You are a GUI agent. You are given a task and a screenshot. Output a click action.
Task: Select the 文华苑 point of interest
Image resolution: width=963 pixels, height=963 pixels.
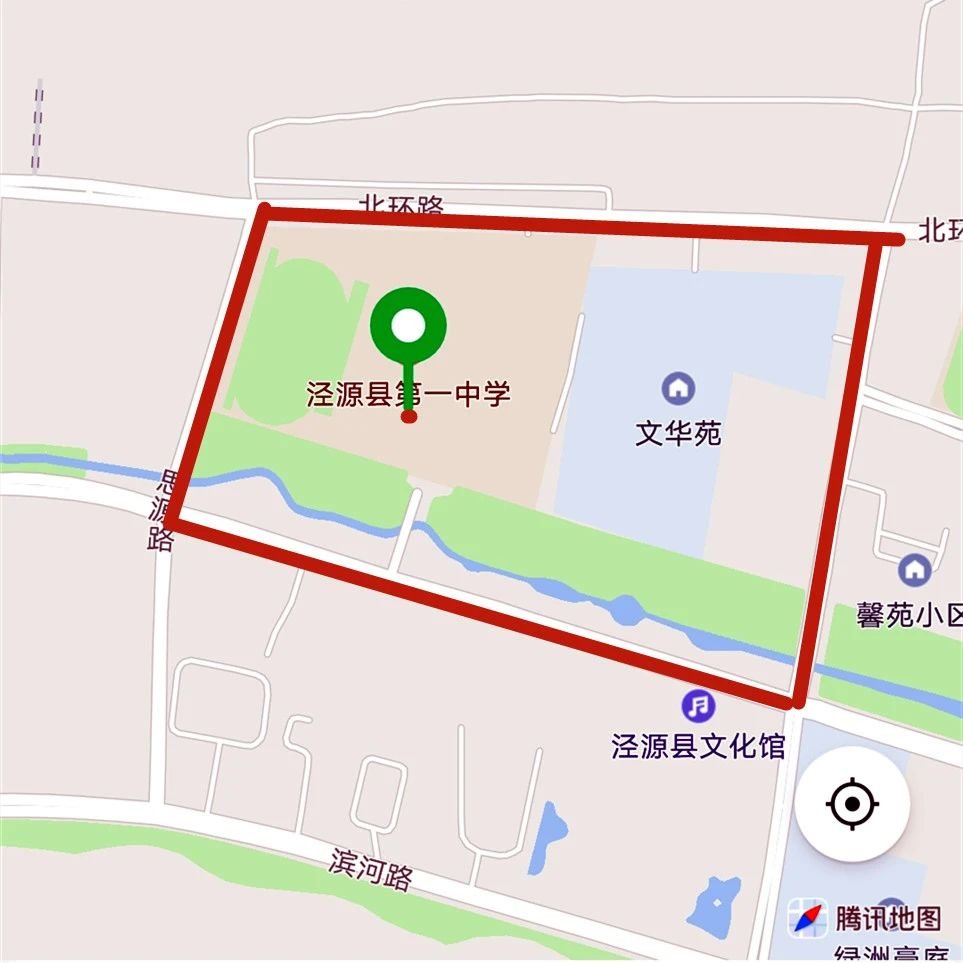click(x=678, y=388)
